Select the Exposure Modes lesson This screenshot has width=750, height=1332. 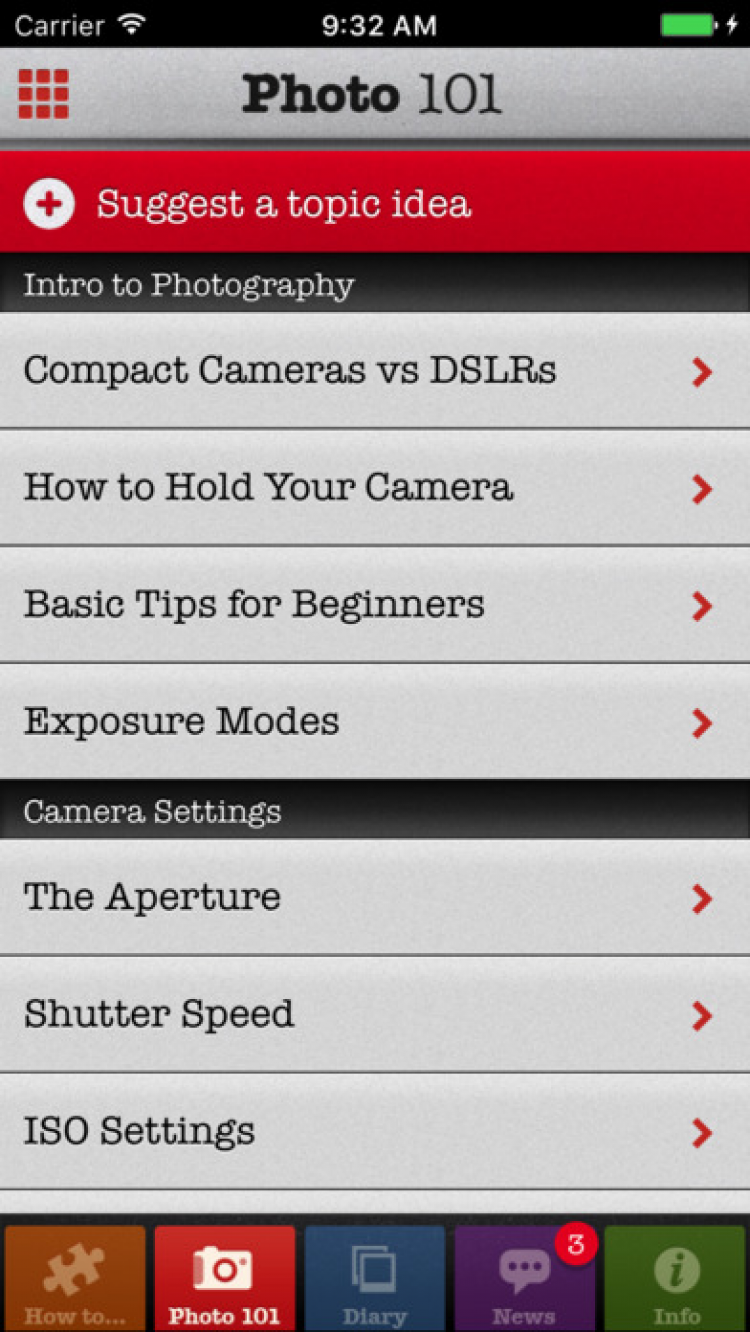tap(375, 722)
